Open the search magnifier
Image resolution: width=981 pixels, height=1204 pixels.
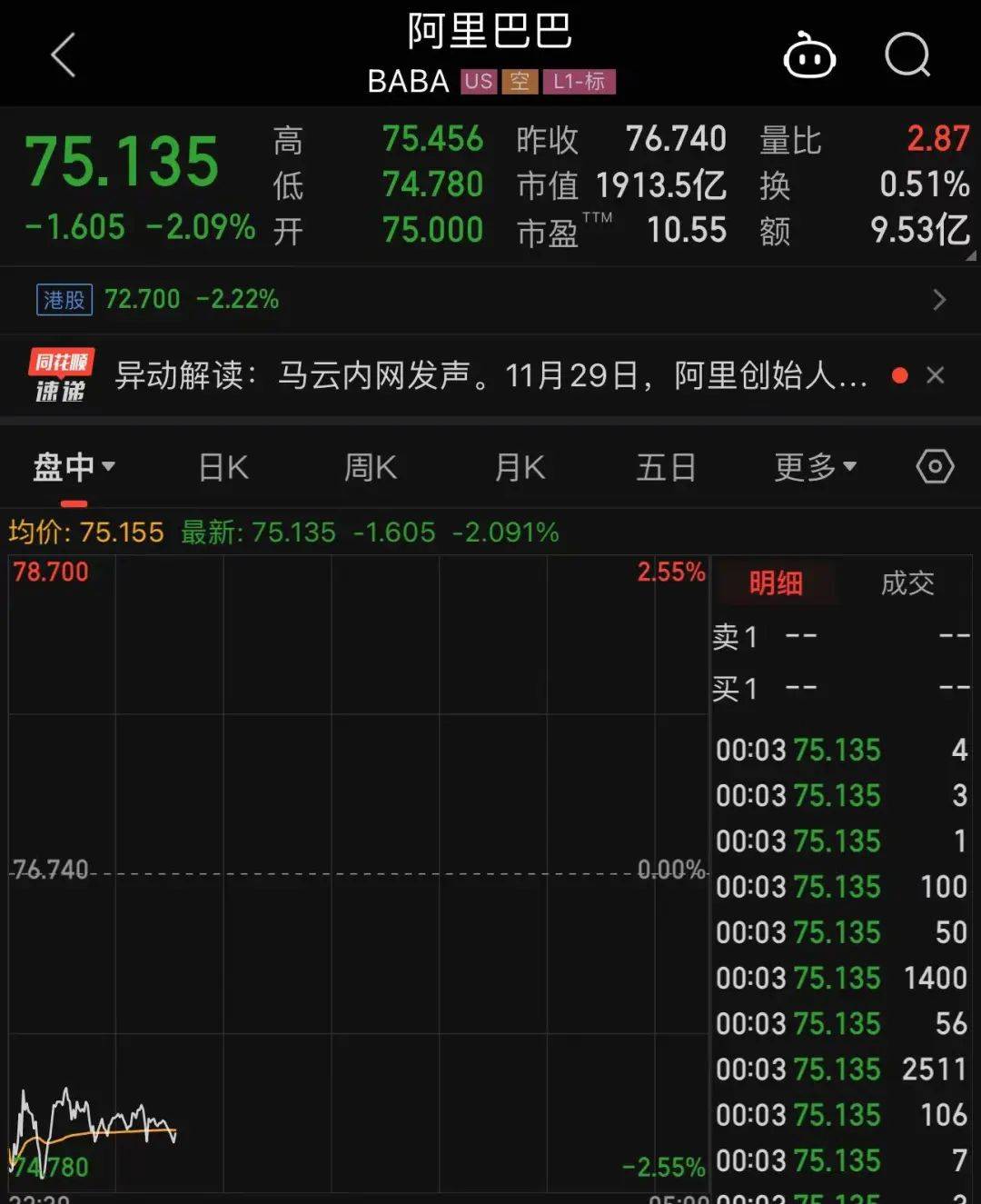[x=907, y=56]
